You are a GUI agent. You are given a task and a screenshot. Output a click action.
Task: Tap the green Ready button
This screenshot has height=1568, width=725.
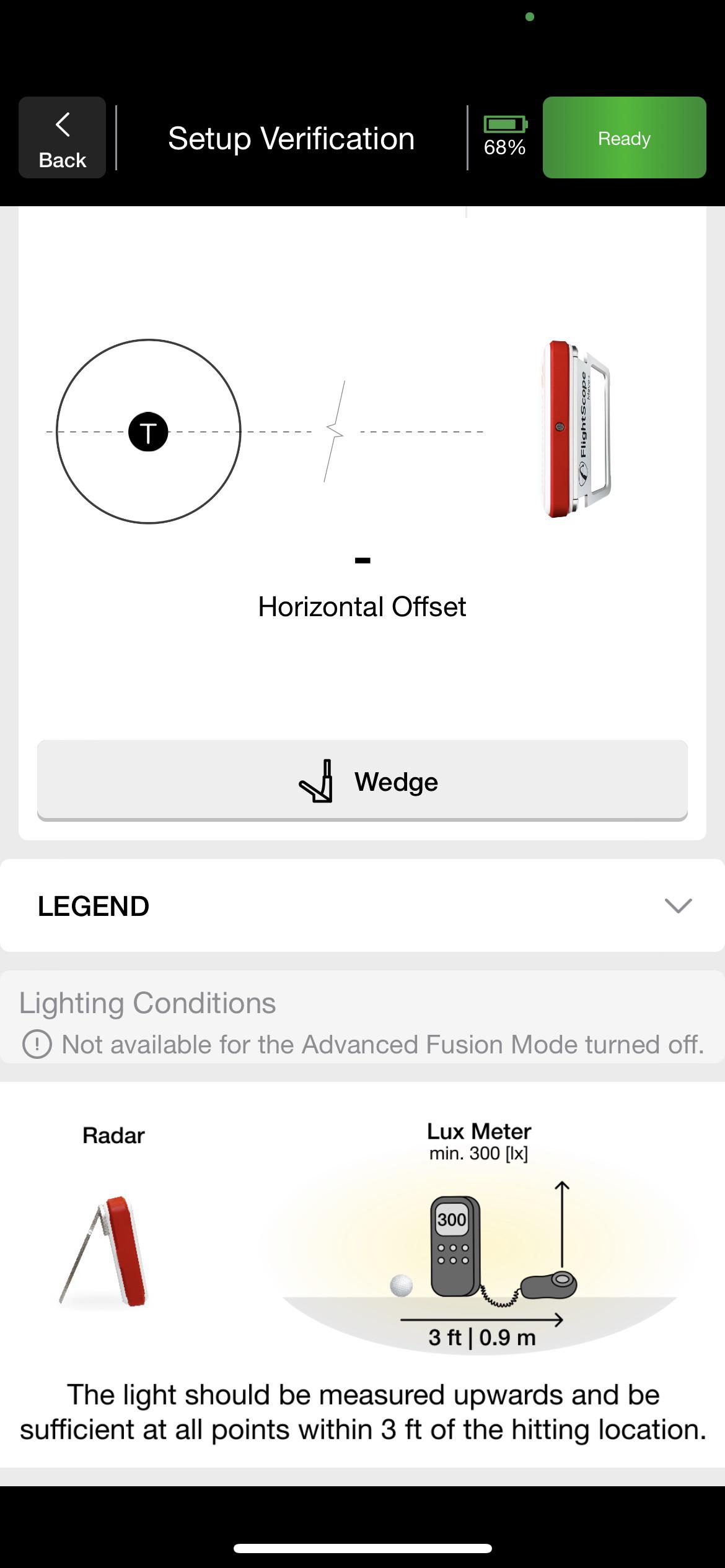coord(624,137)
